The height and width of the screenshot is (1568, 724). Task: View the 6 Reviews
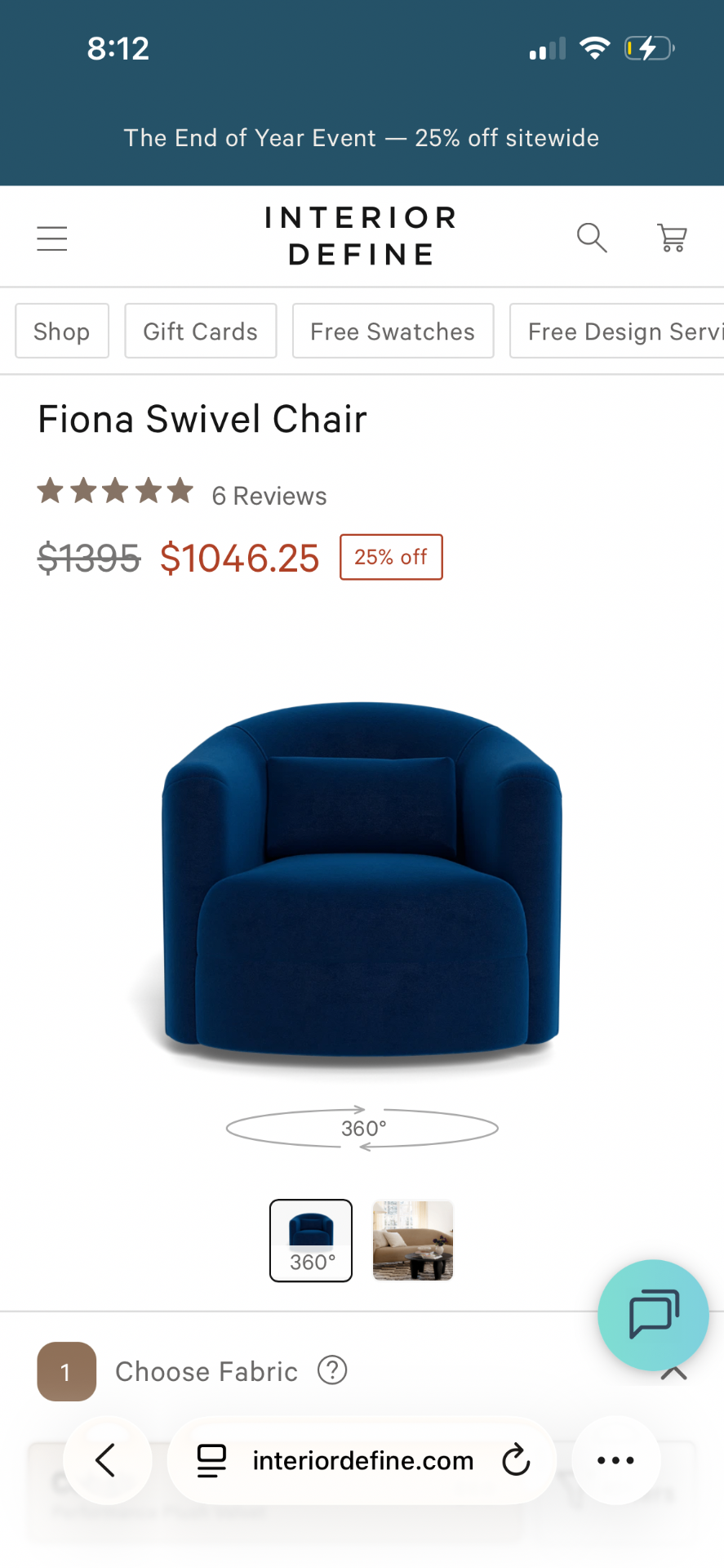[269, 496]
